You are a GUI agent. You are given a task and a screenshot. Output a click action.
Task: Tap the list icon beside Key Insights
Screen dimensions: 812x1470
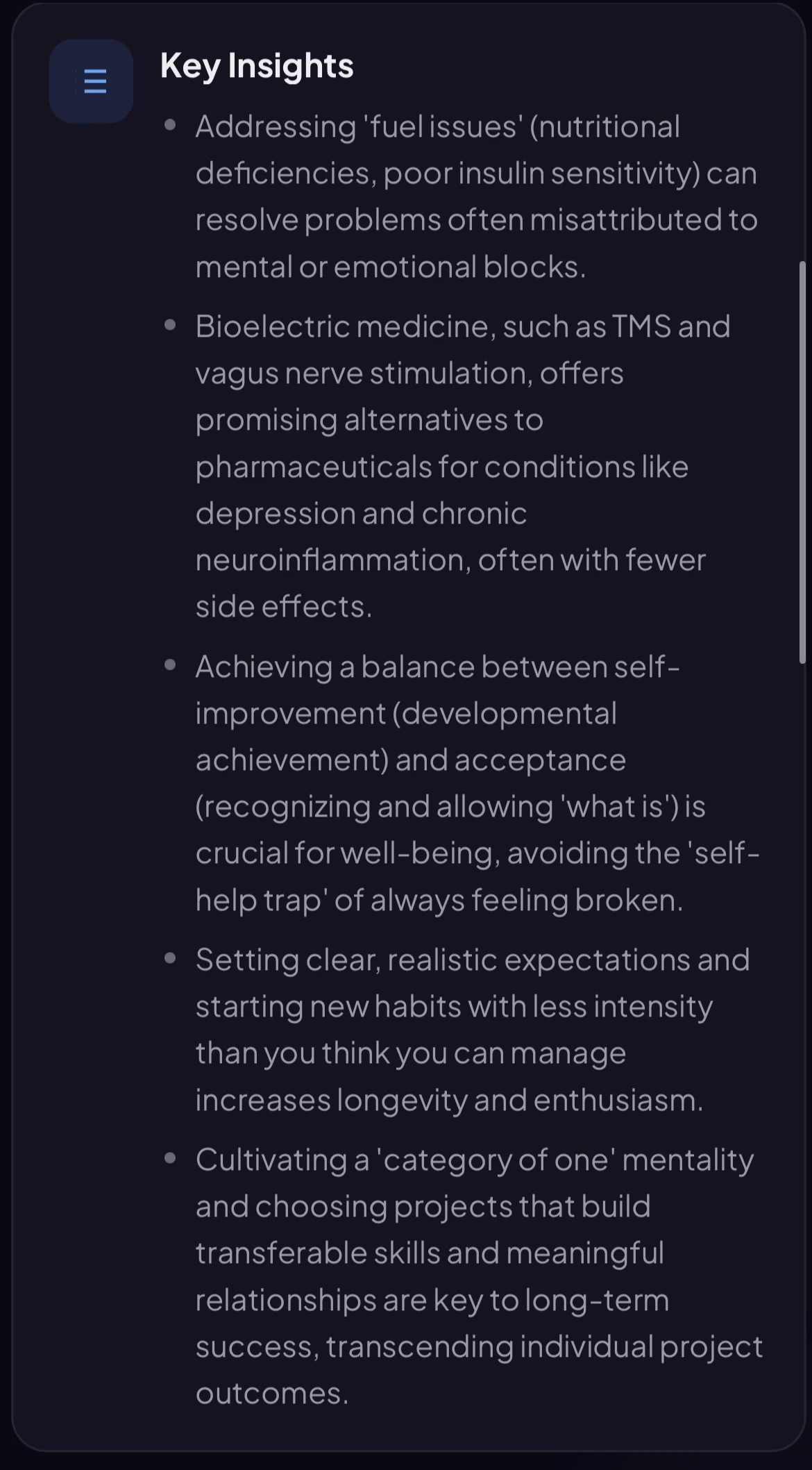(x=91, y=81)
